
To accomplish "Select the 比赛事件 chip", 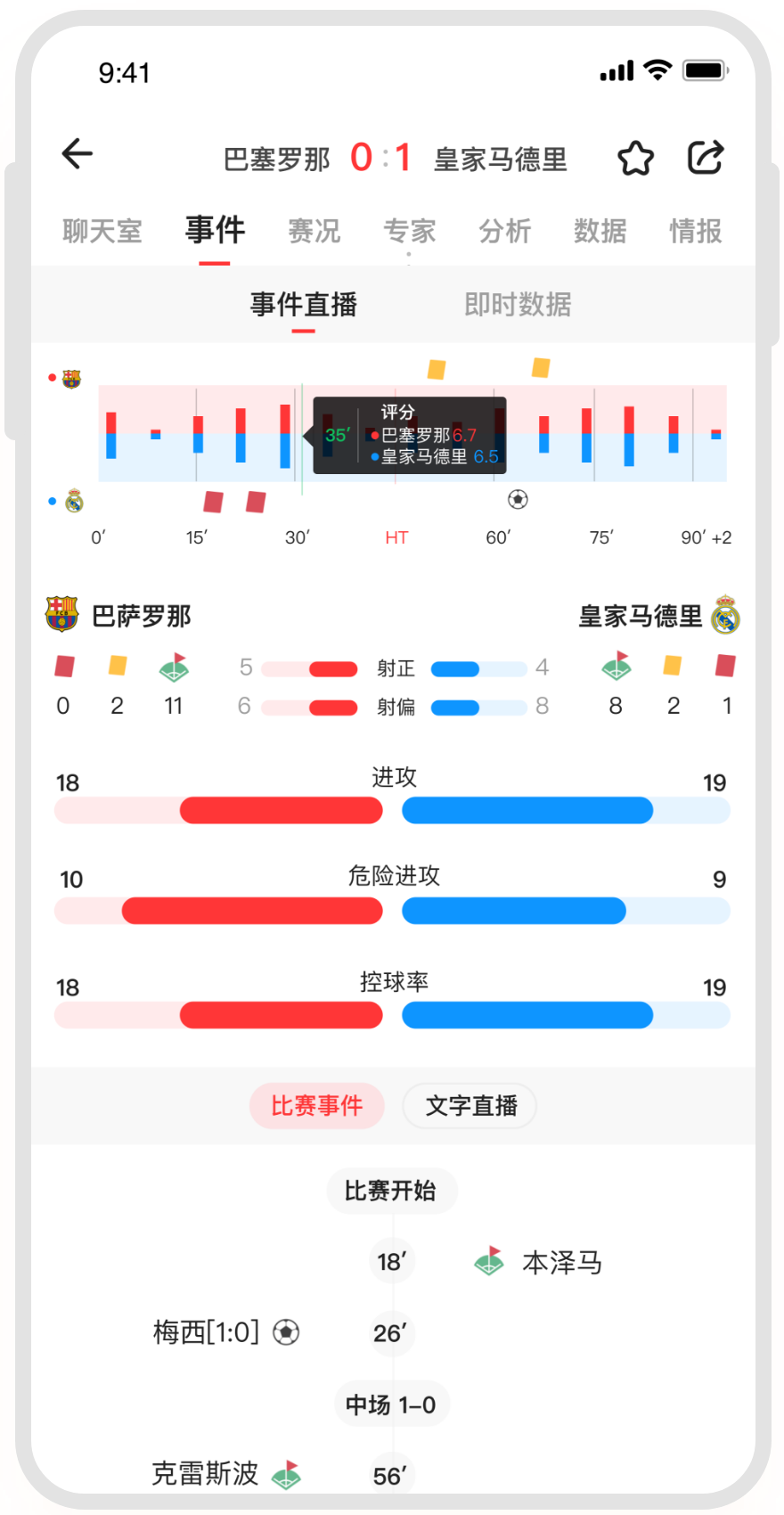I will pos(317,1106).
